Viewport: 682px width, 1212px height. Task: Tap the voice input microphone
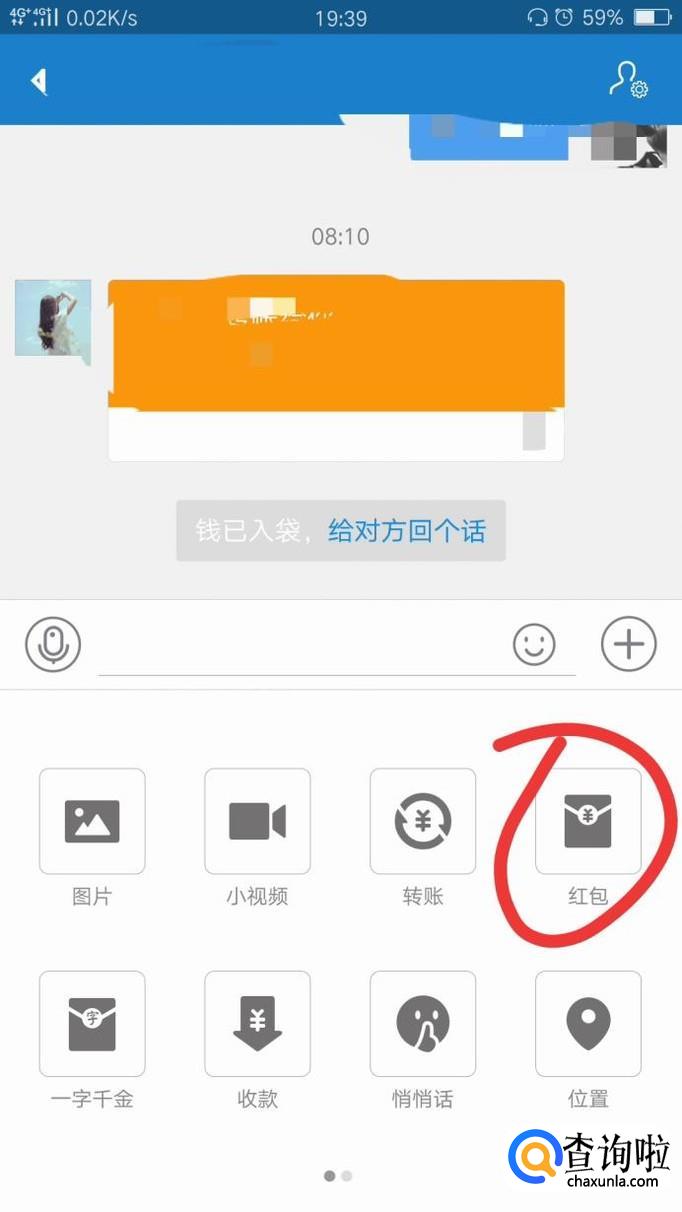click(53, 644)
